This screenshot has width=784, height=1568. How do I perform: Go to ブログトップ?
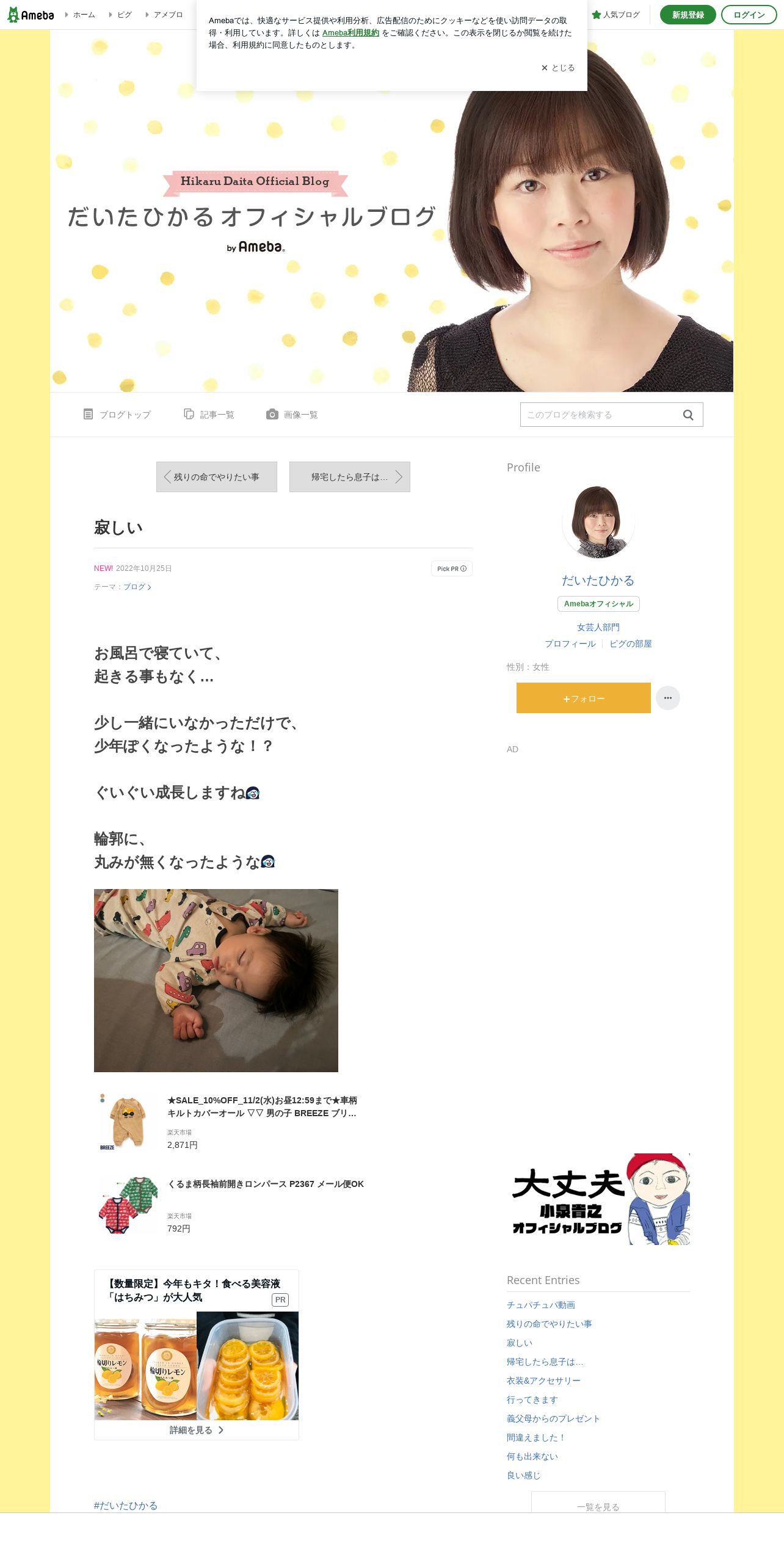coord(117,415)
